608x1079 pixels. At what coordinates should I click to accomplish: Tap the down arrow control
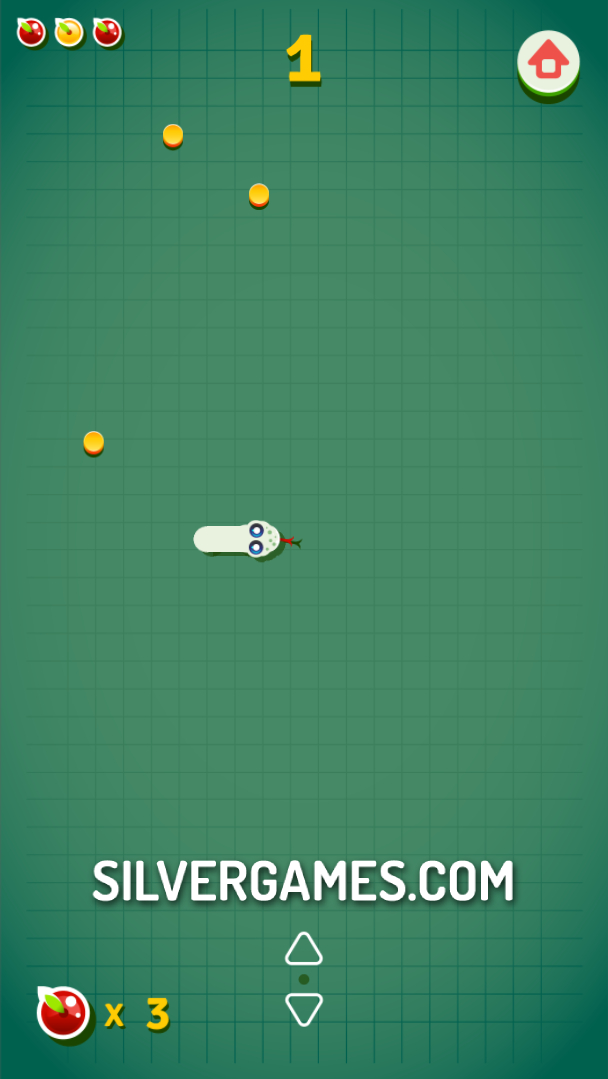pyautogui.click(x=304, y=1008)
